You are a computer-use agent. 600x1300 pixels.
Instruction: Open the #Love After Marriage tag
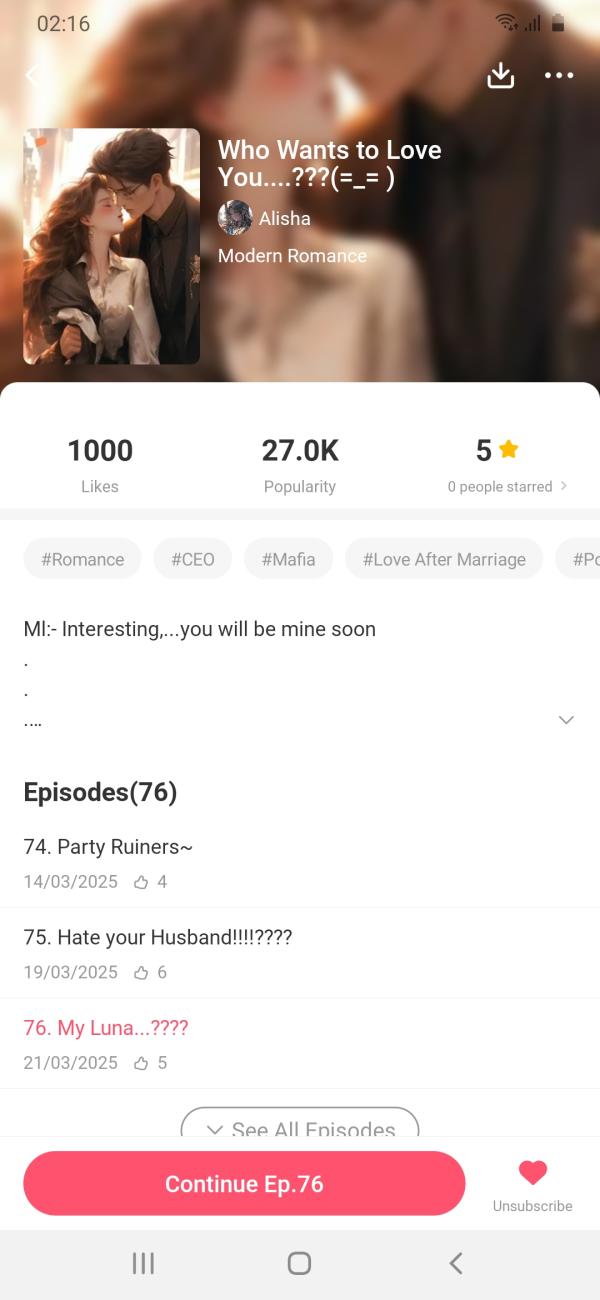point(444,559)
